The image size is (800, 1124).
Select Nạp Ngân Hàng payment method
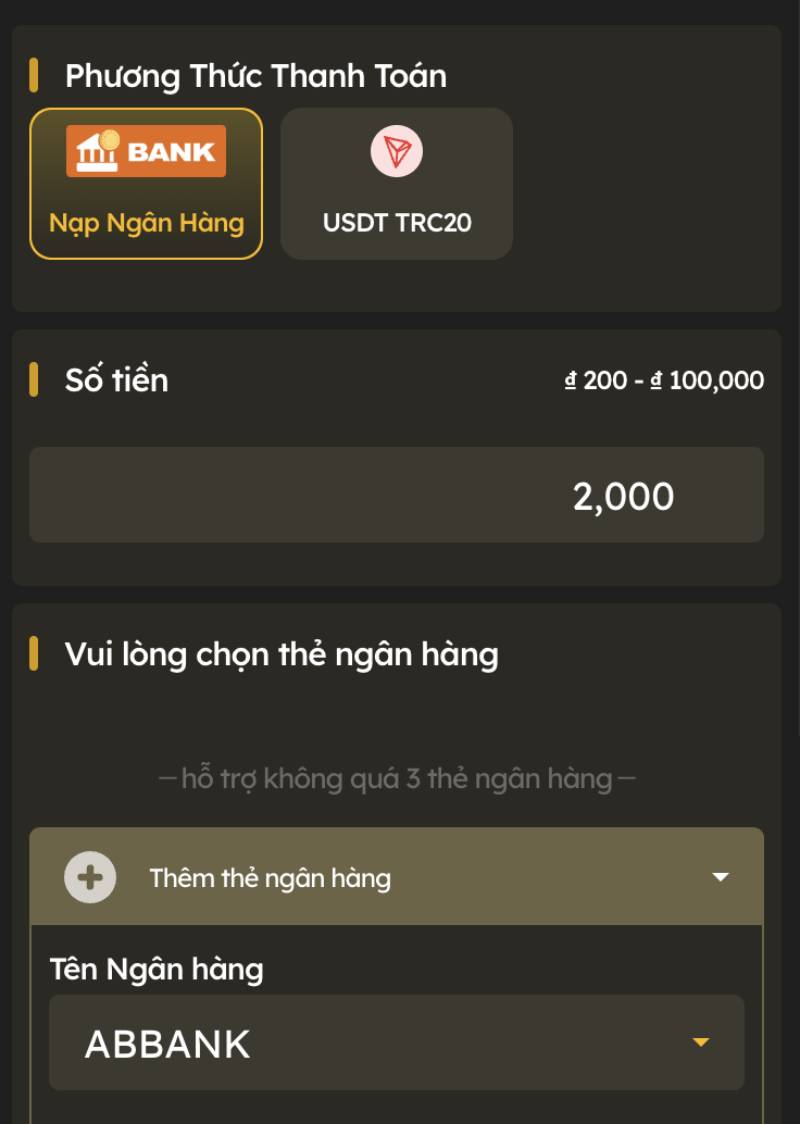tap(146, 184)
